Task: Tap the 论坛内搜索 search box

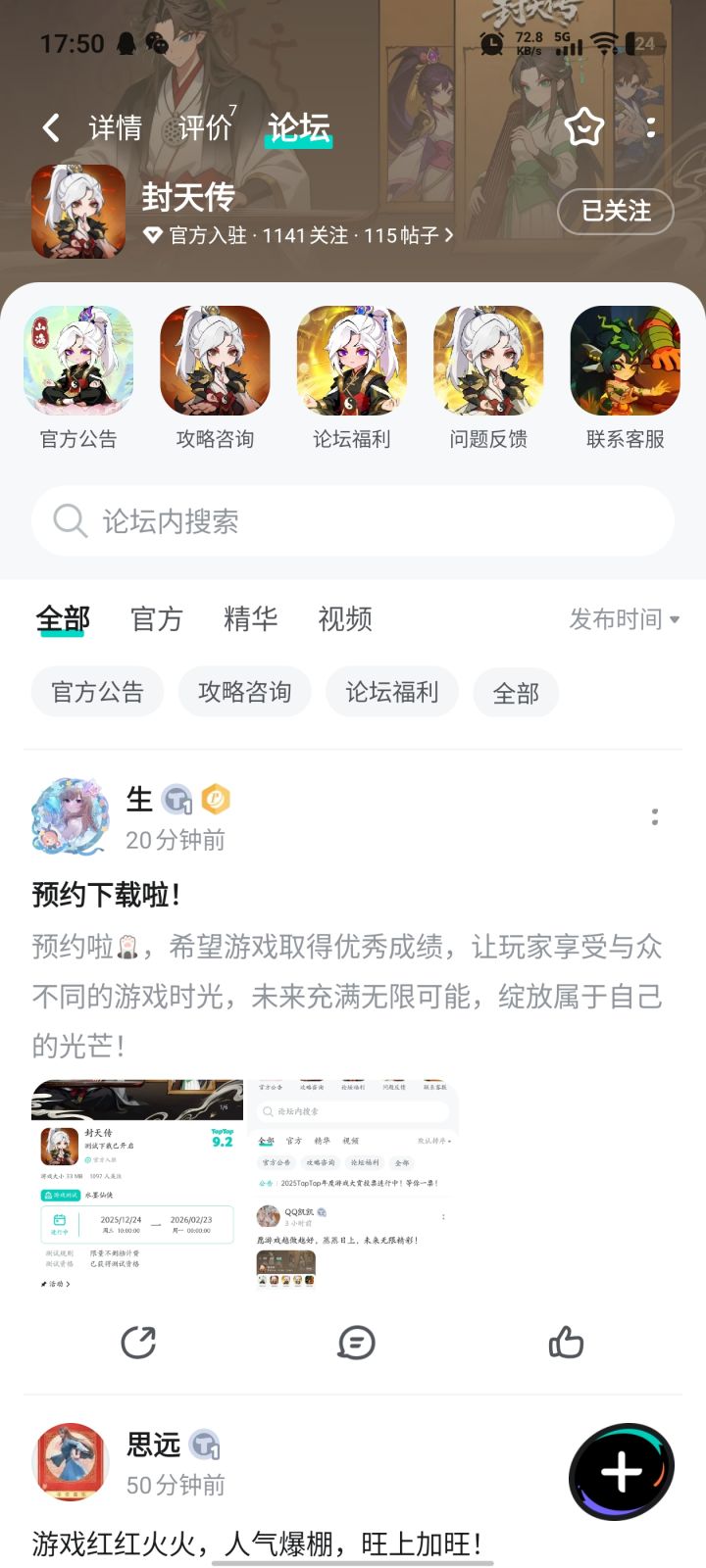Action: coord(353,521)
